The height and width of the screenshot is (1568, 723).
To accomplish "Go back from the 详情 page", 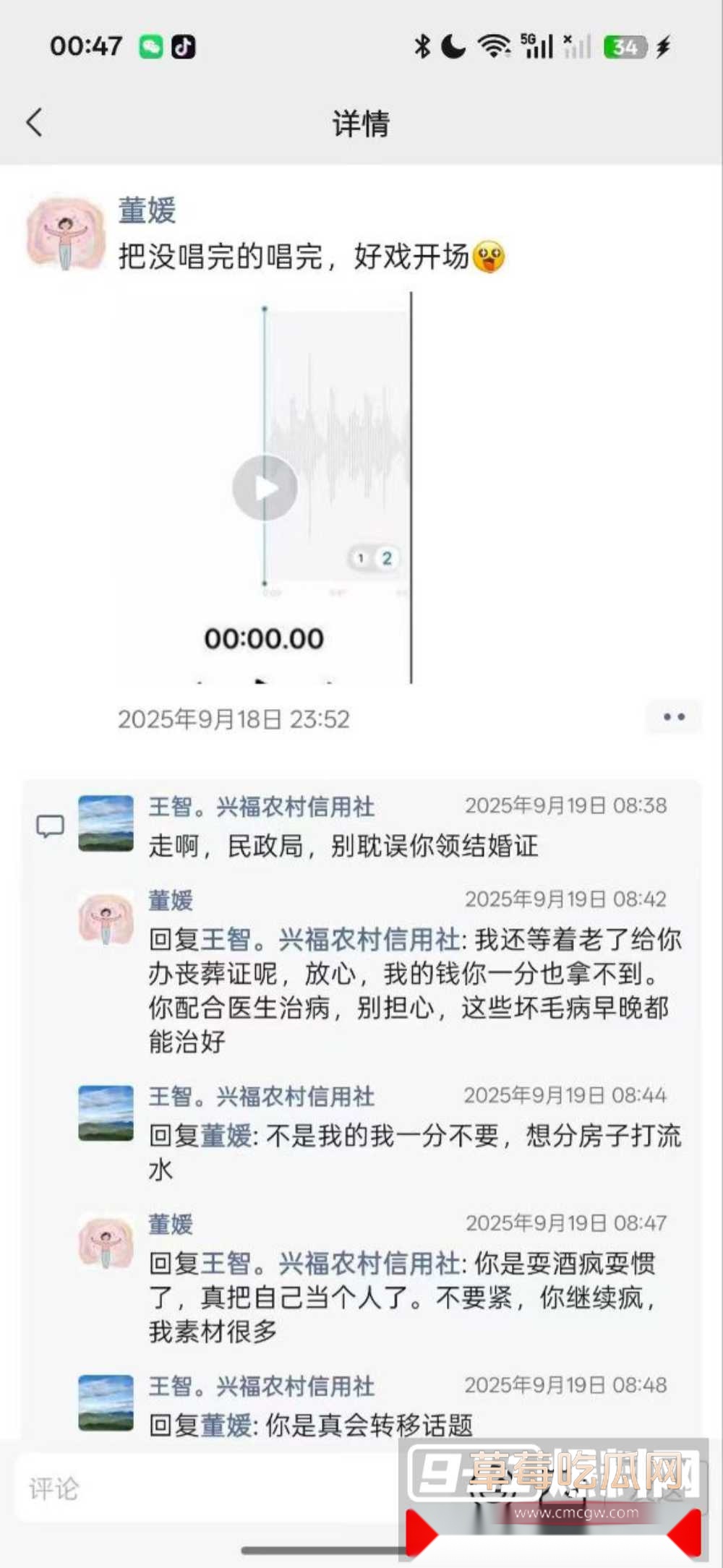I will coord(35,122).
